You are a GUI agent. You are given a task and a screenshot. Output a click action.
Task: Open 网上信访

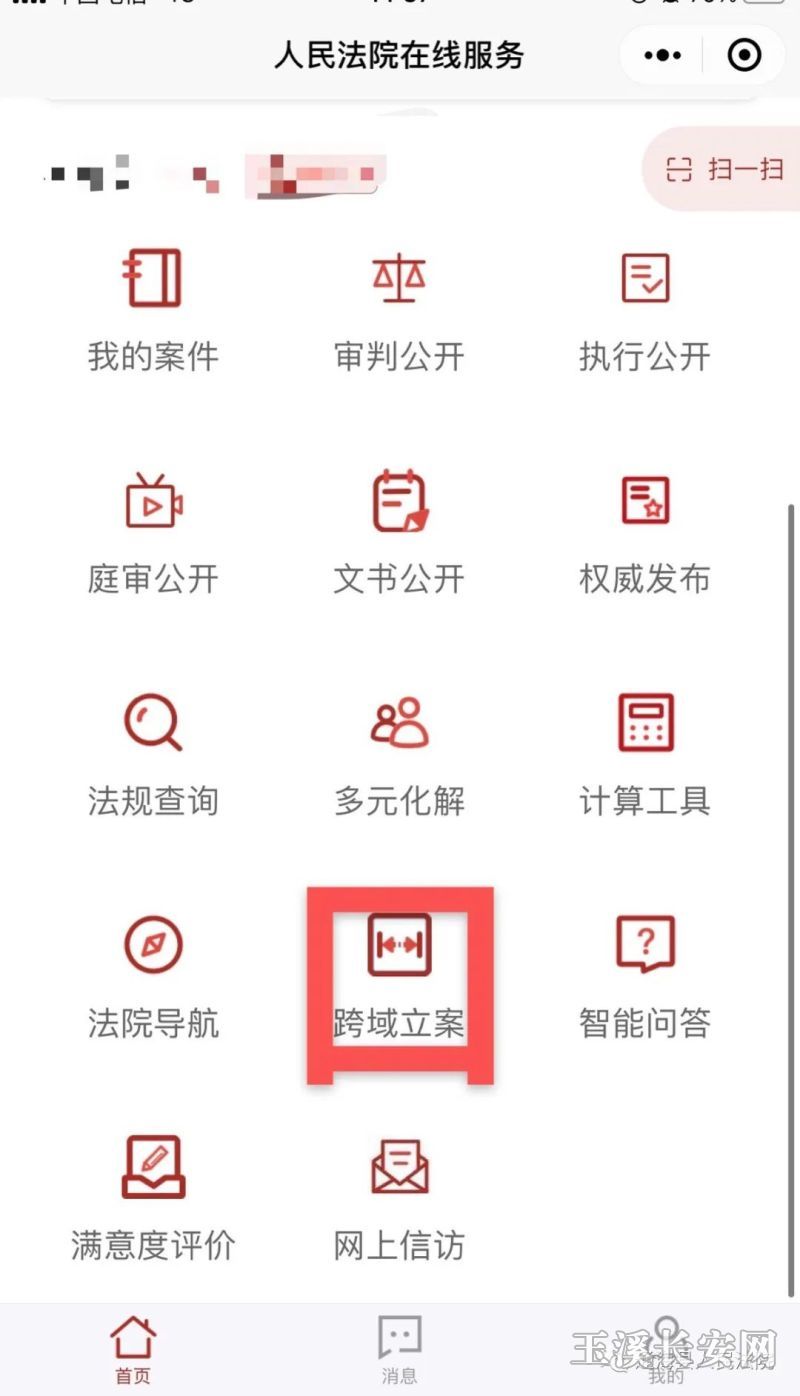[399, 1200]
